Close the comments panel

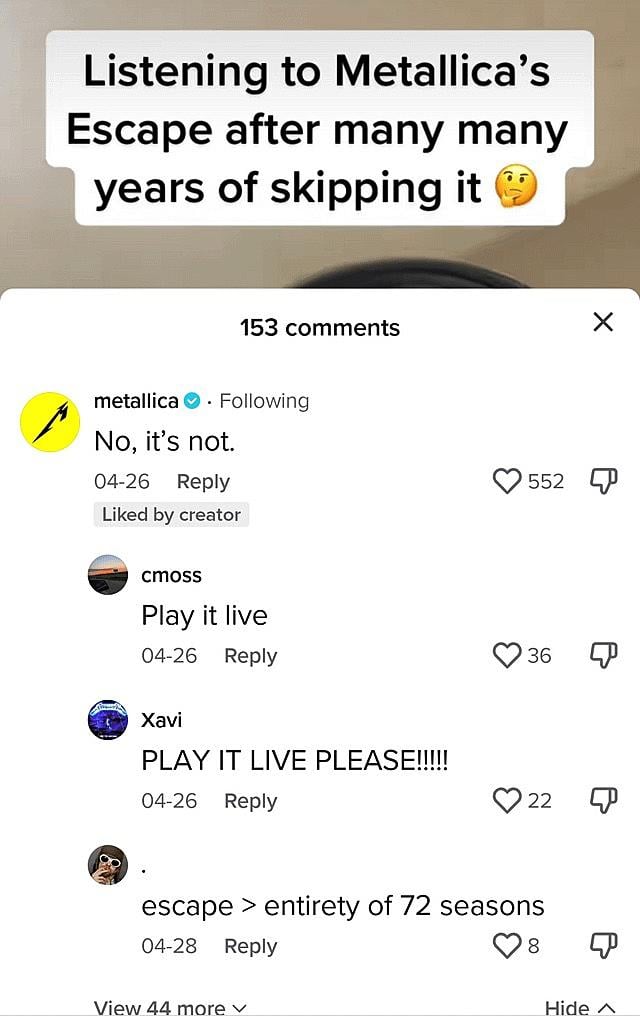[603, 322]
